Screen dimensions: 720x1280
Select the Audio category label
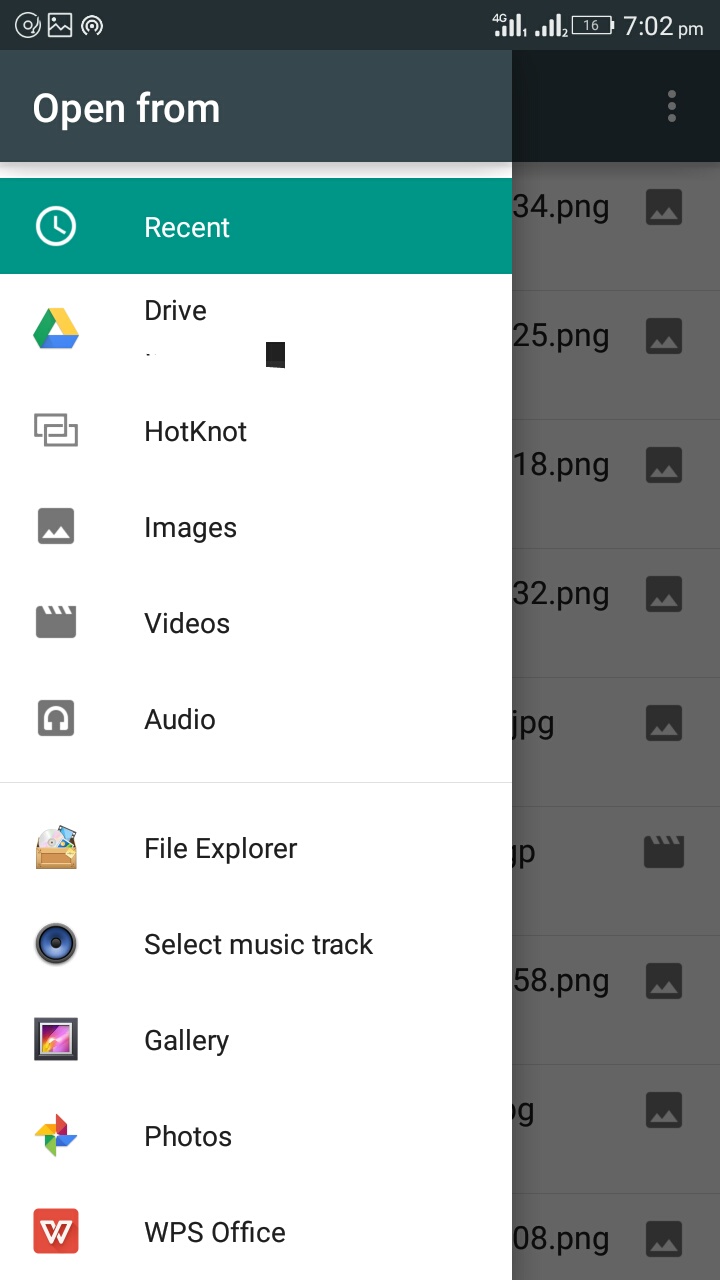click(179, 718)
